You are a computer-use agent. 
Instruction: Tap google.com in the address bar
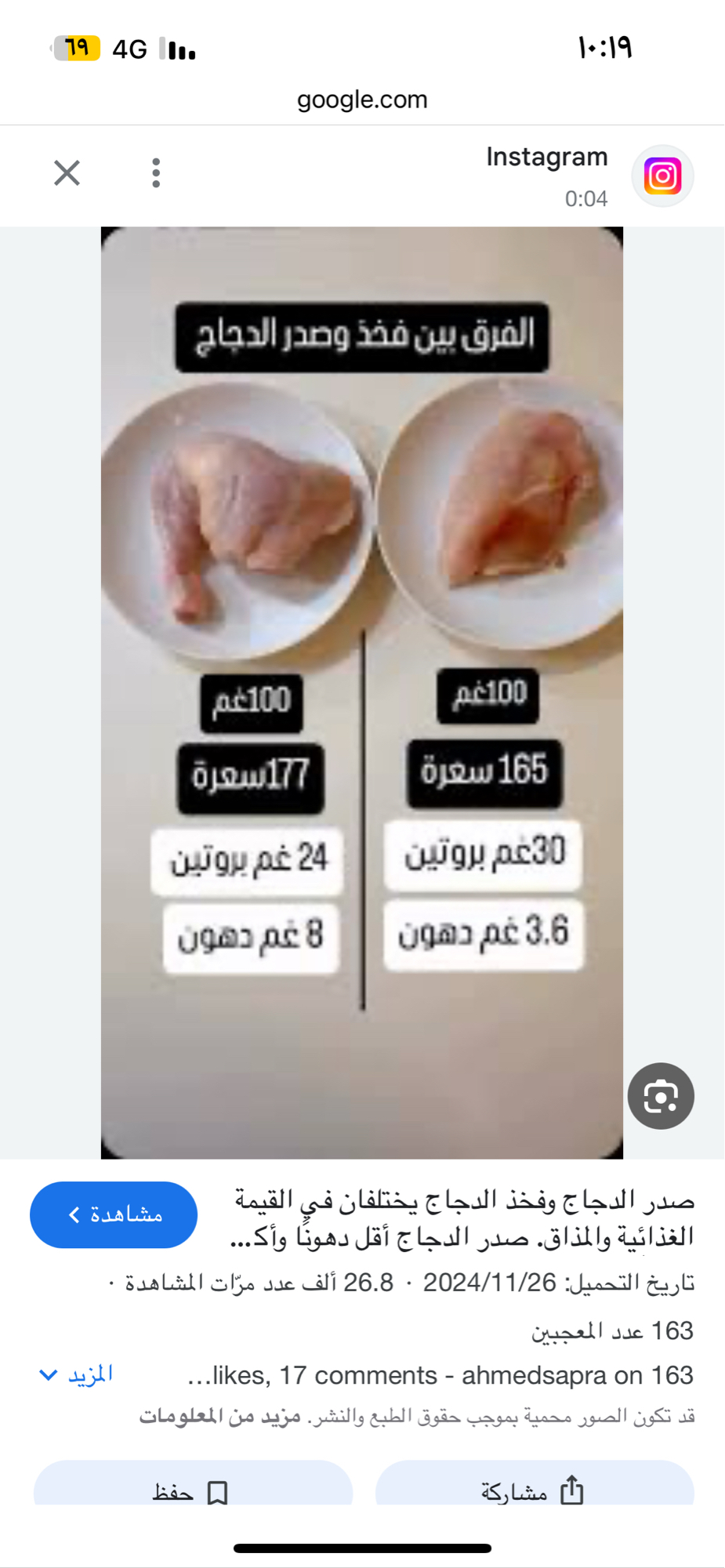point(362,99)
